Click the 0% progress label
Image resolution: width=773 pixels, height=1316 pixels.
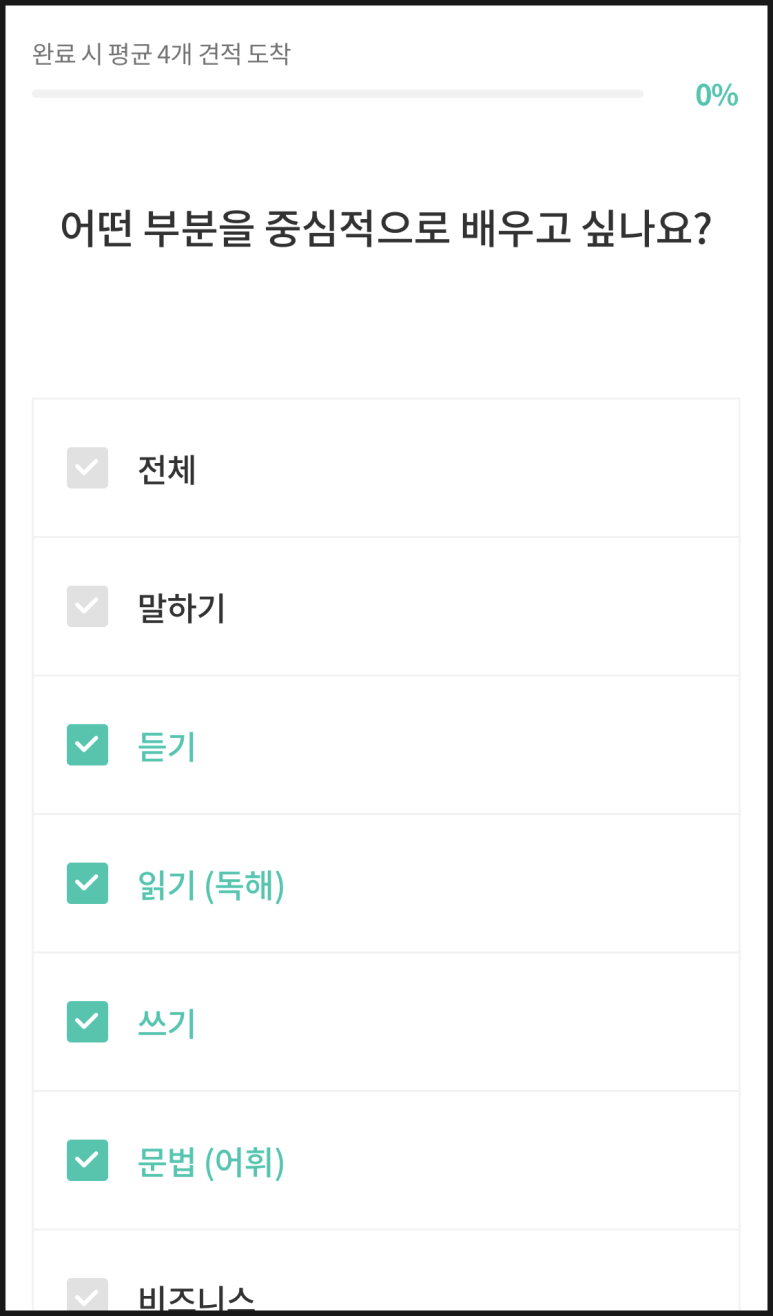tap(717, 95)
